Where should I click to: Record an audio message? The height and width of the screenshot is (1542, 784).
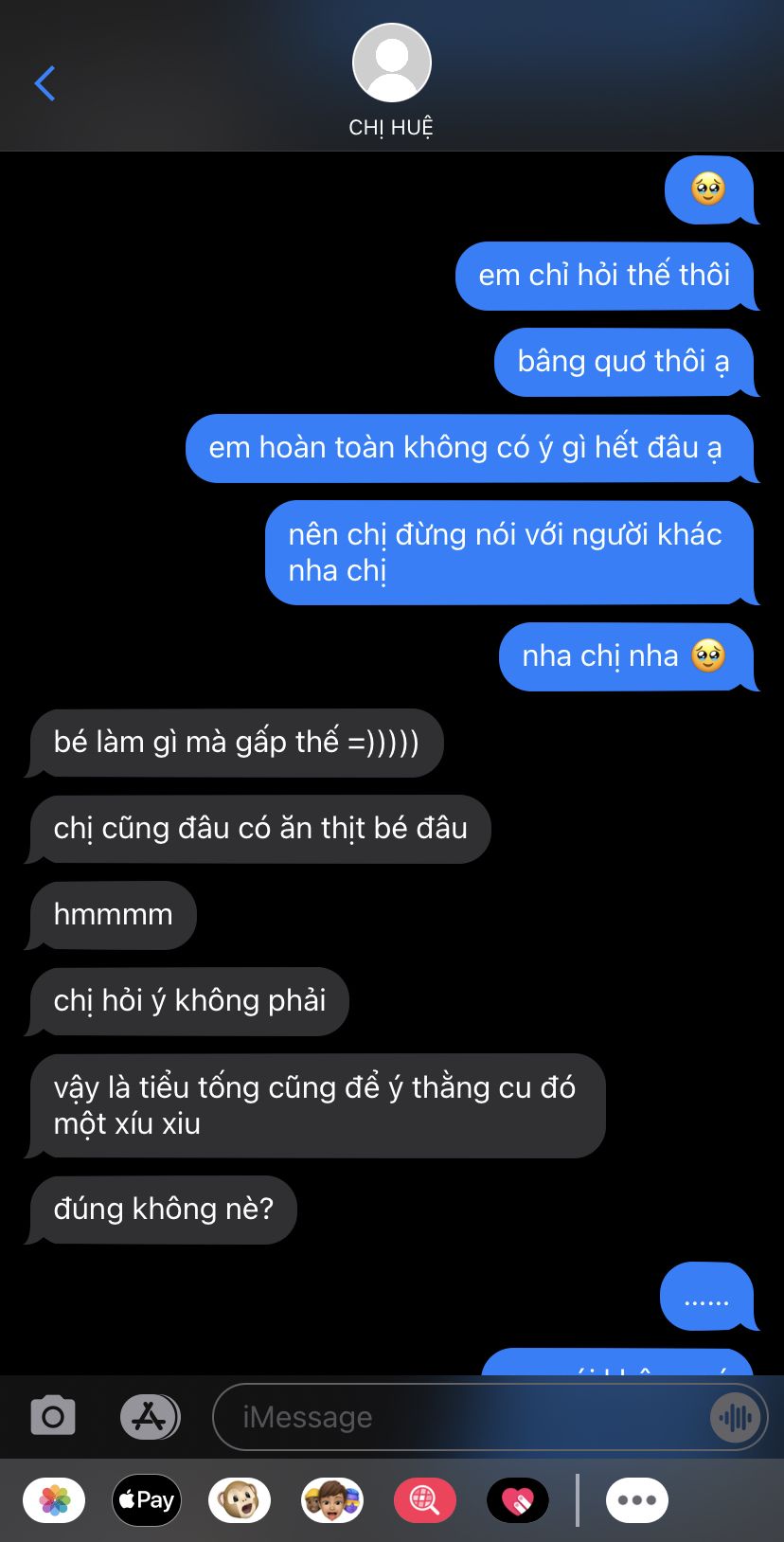[x=736, y=1417]
